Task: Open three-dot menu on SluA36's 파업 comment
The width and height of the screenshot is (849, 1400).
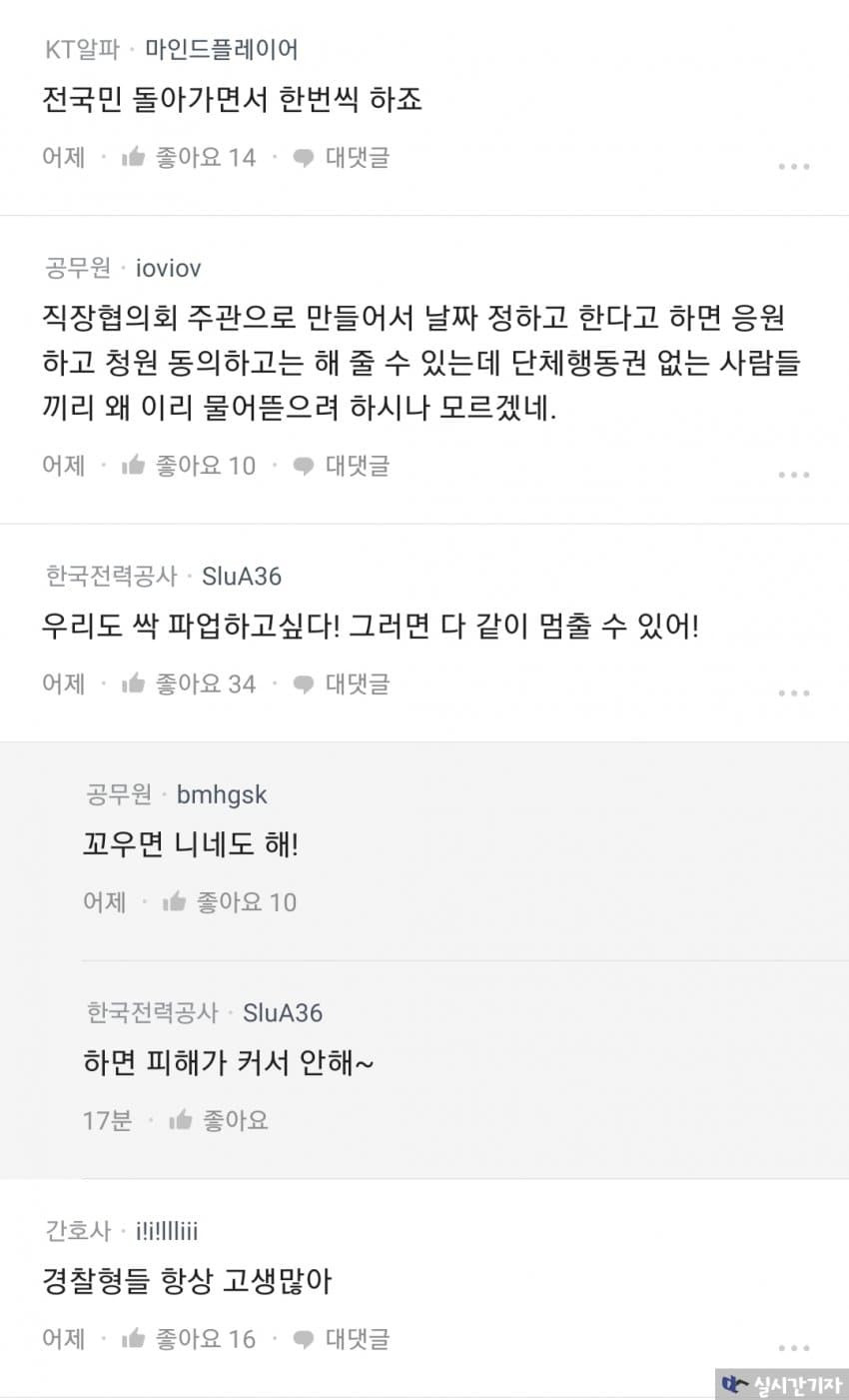Action: click(793, 693)
